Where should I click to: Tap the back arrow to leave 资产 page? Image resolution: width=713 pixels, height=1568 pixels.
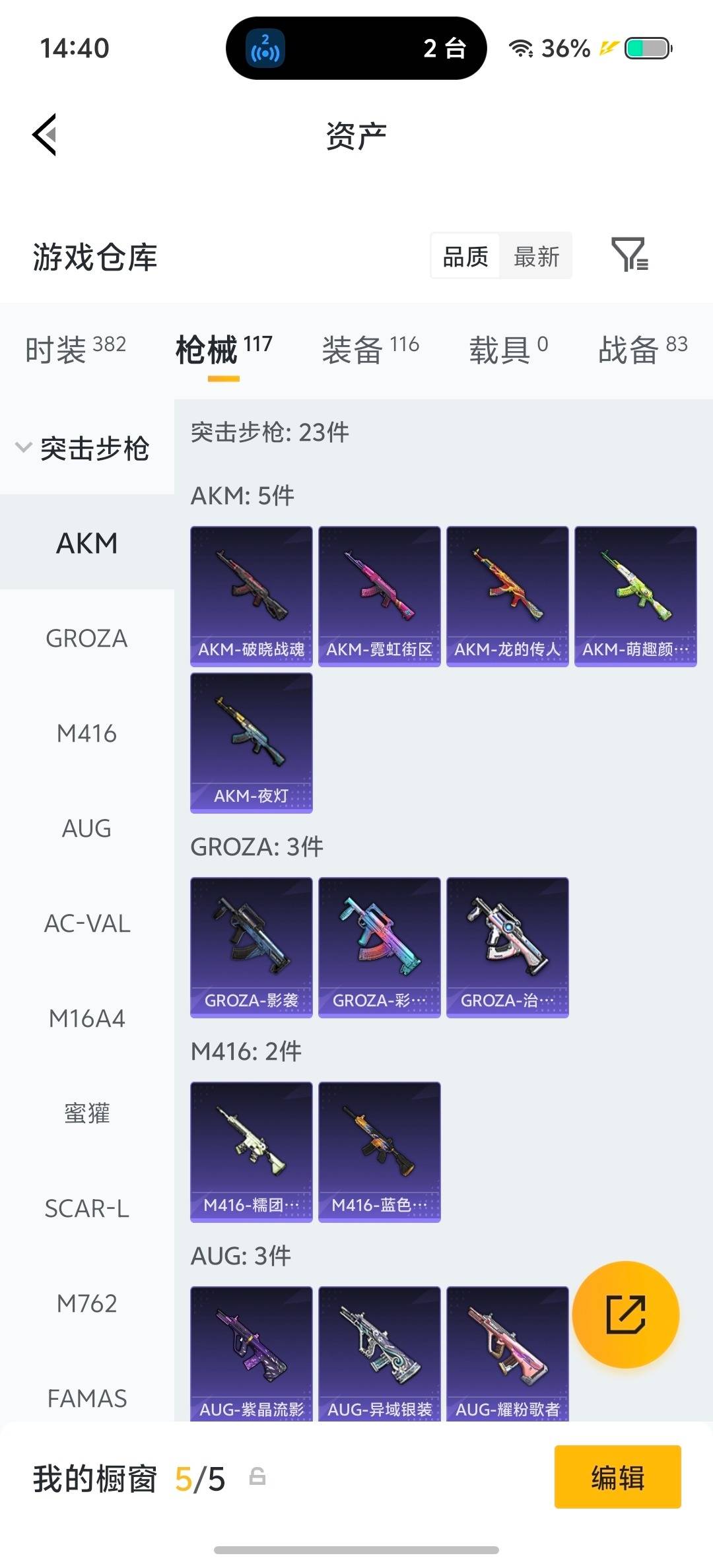[44, 133]
